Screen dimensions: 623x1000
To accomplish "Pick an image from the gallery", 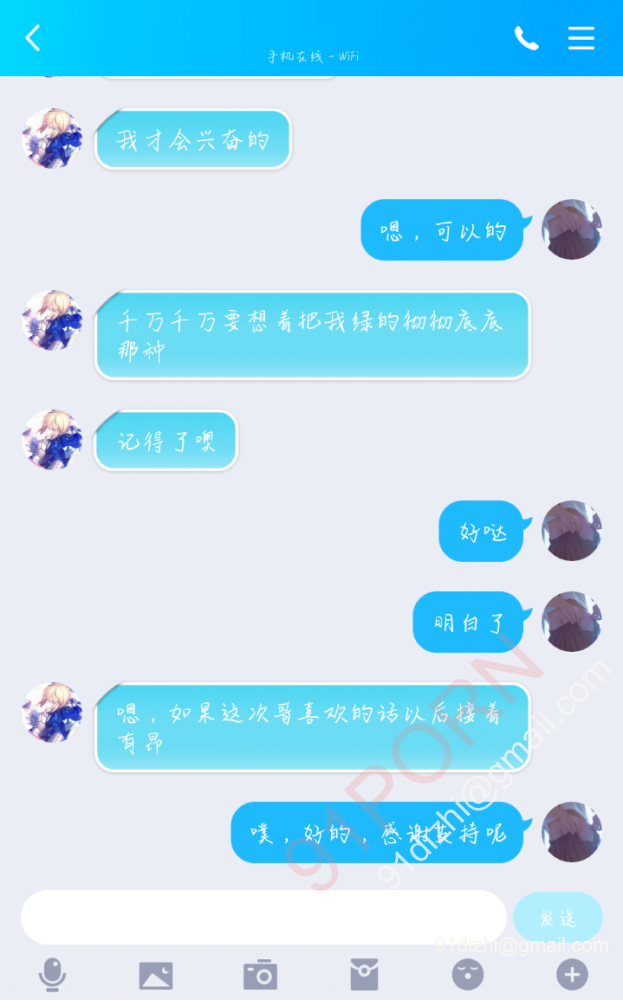I will coord(156,974).
